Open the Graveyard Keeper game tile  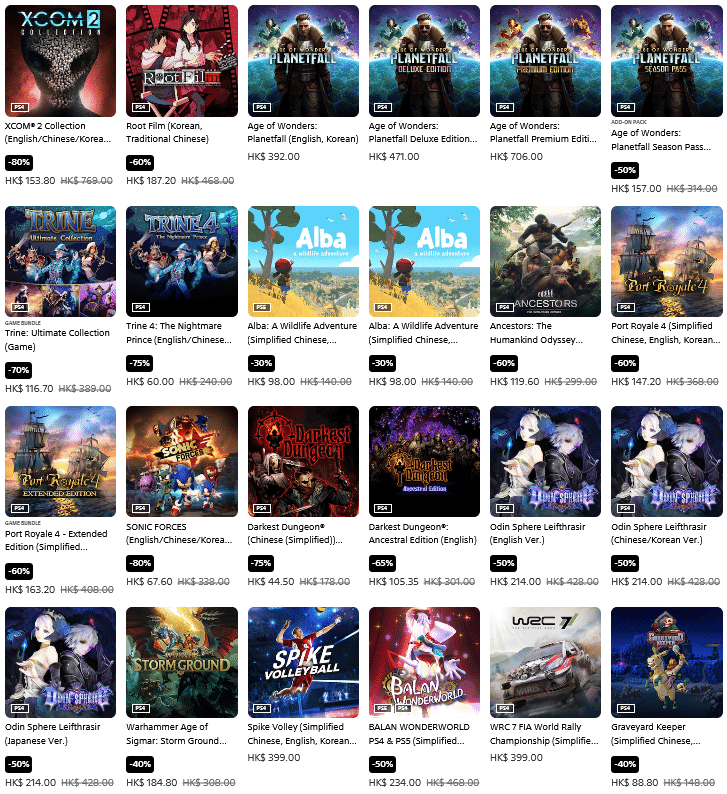[666, 662]
